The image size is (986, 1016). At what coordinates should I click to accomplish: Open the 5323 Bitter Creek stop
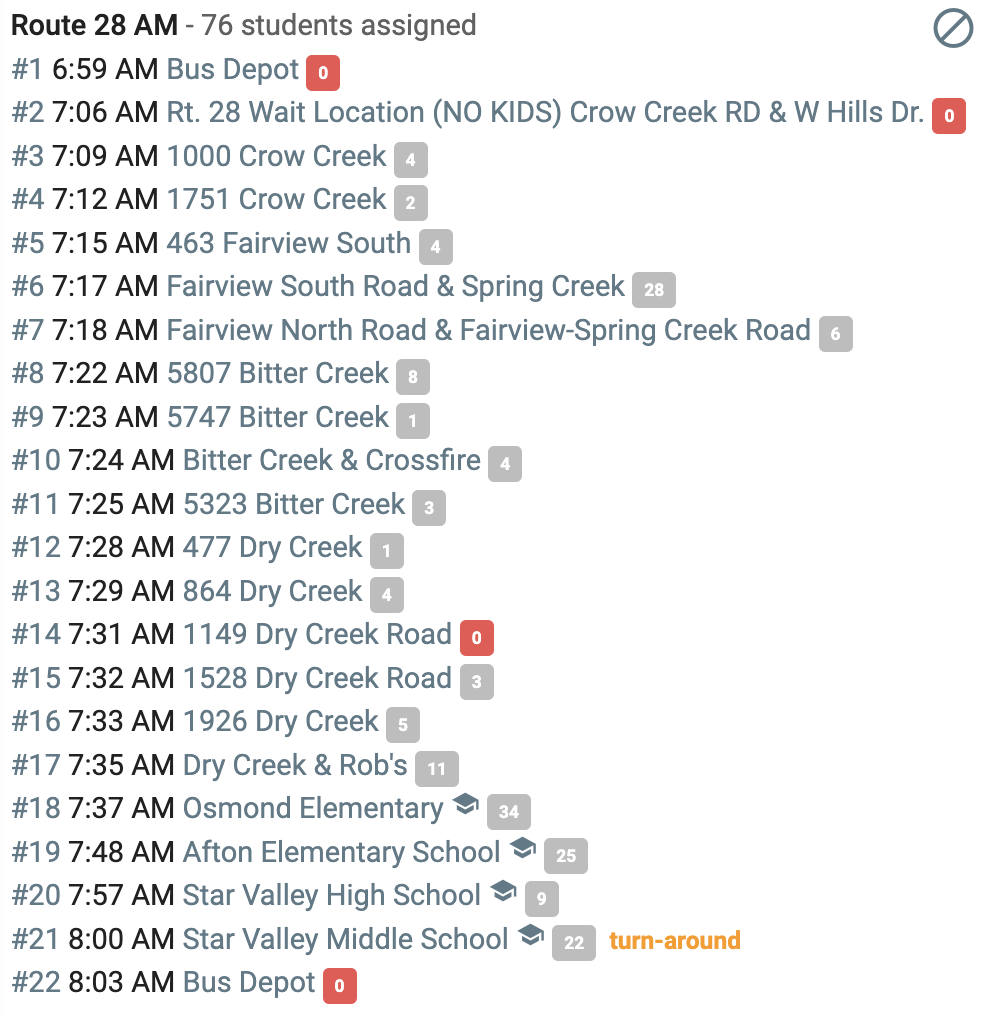[x=293, y=504]
